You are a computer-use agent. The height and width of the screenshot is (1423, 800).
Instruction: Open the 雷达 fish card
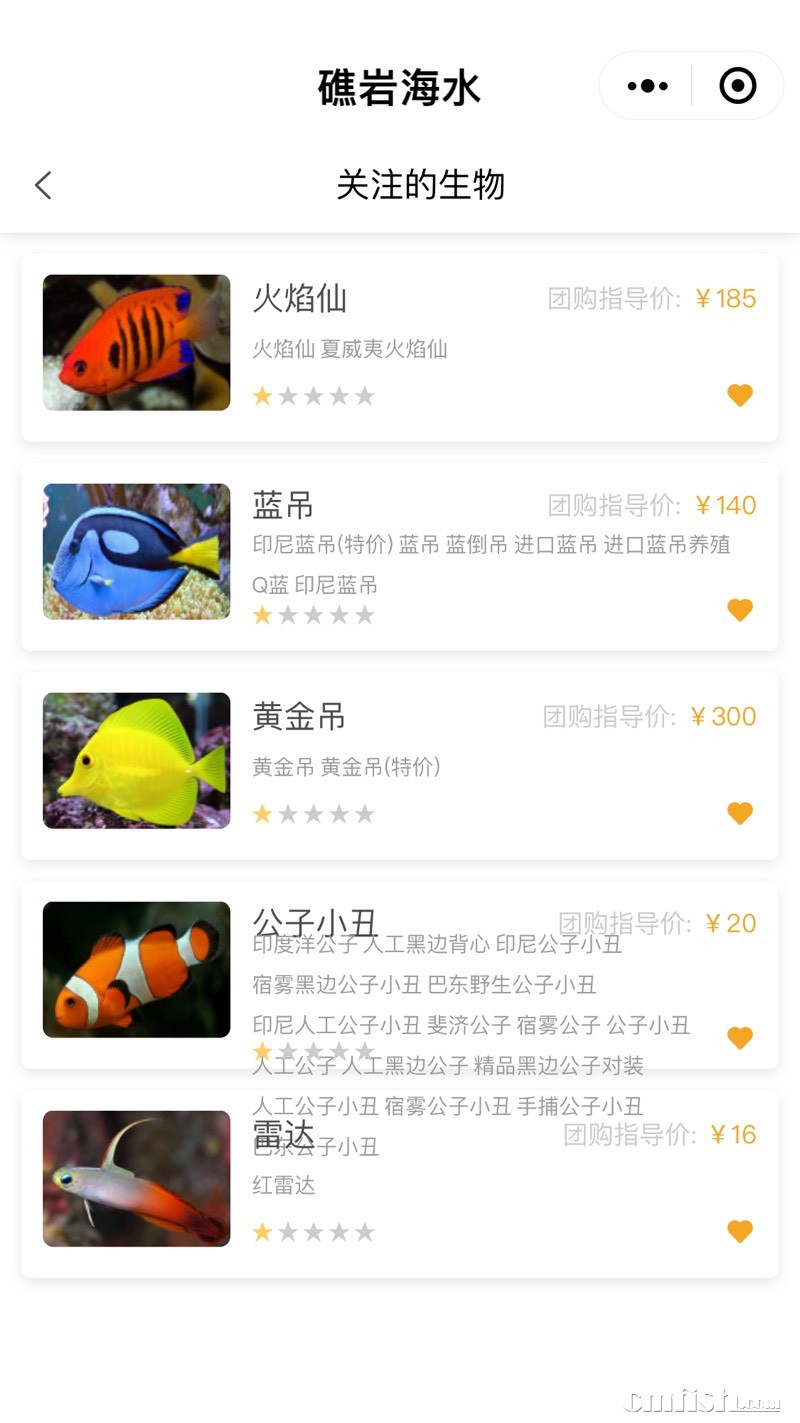point(137,1179)
